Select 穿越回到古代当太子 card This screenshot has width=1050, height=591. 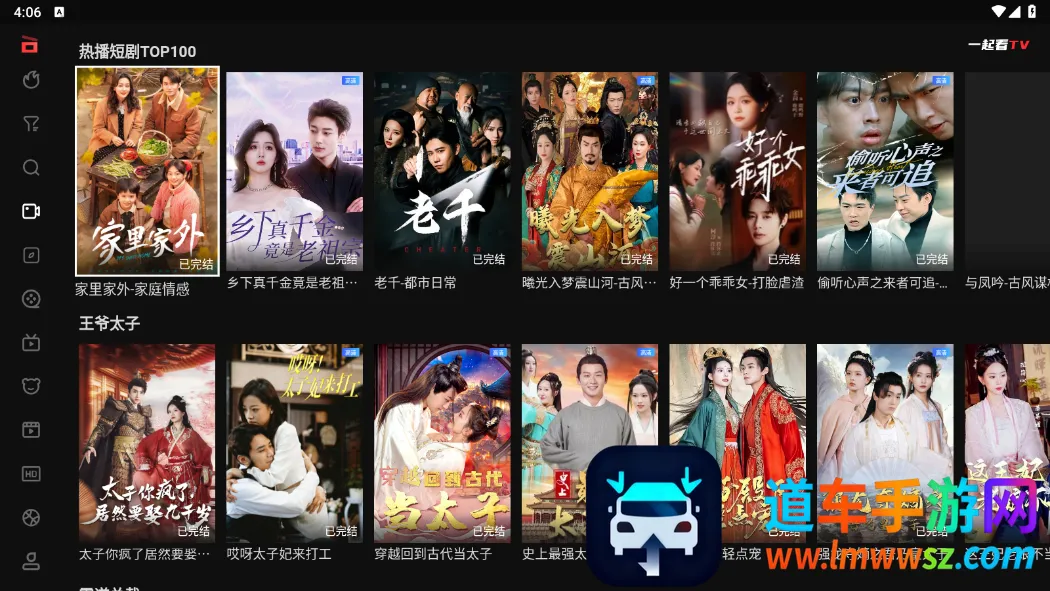point(442,443)
